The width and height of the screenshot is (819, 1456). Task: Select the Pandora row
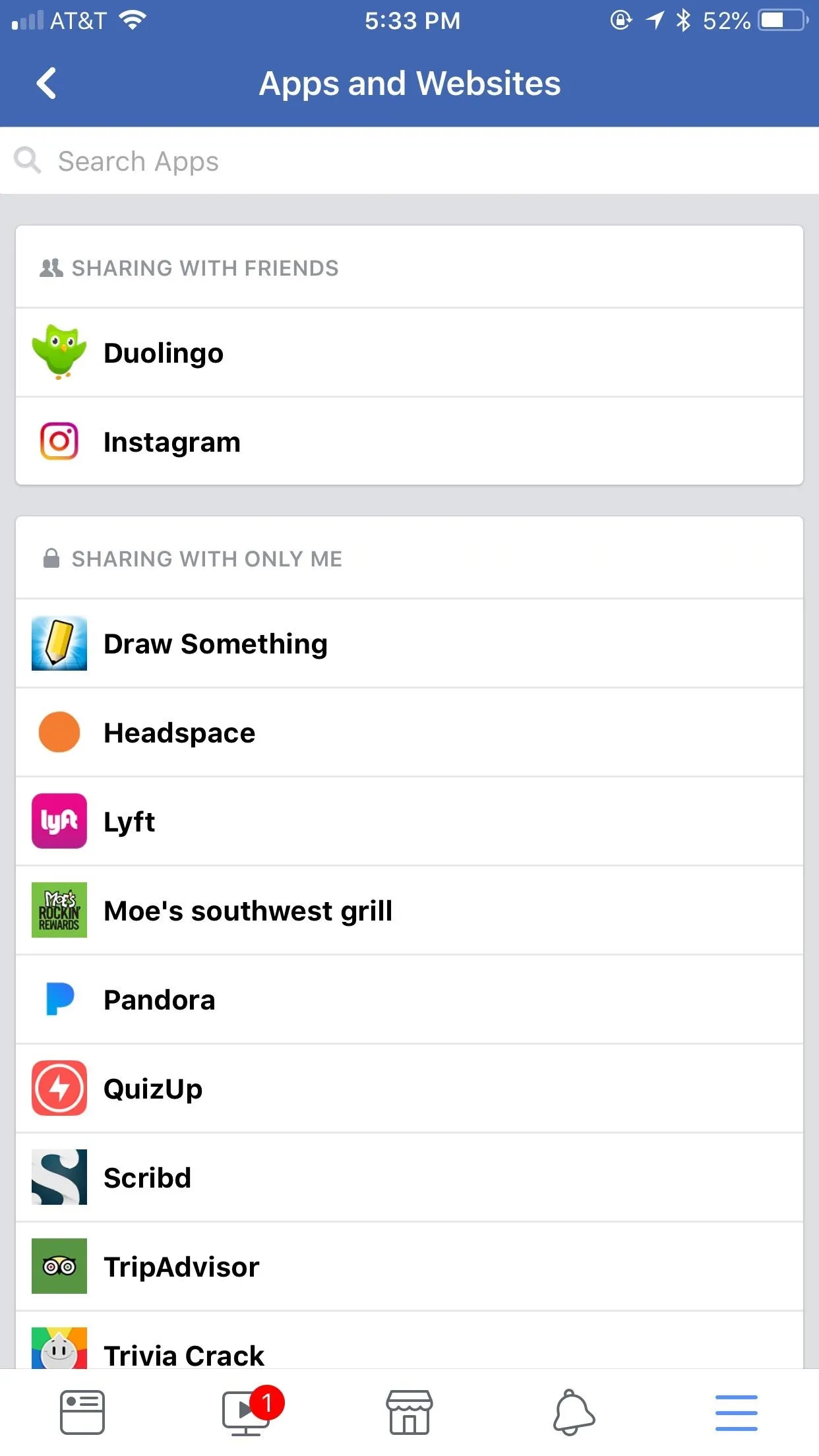point(409,1000)
